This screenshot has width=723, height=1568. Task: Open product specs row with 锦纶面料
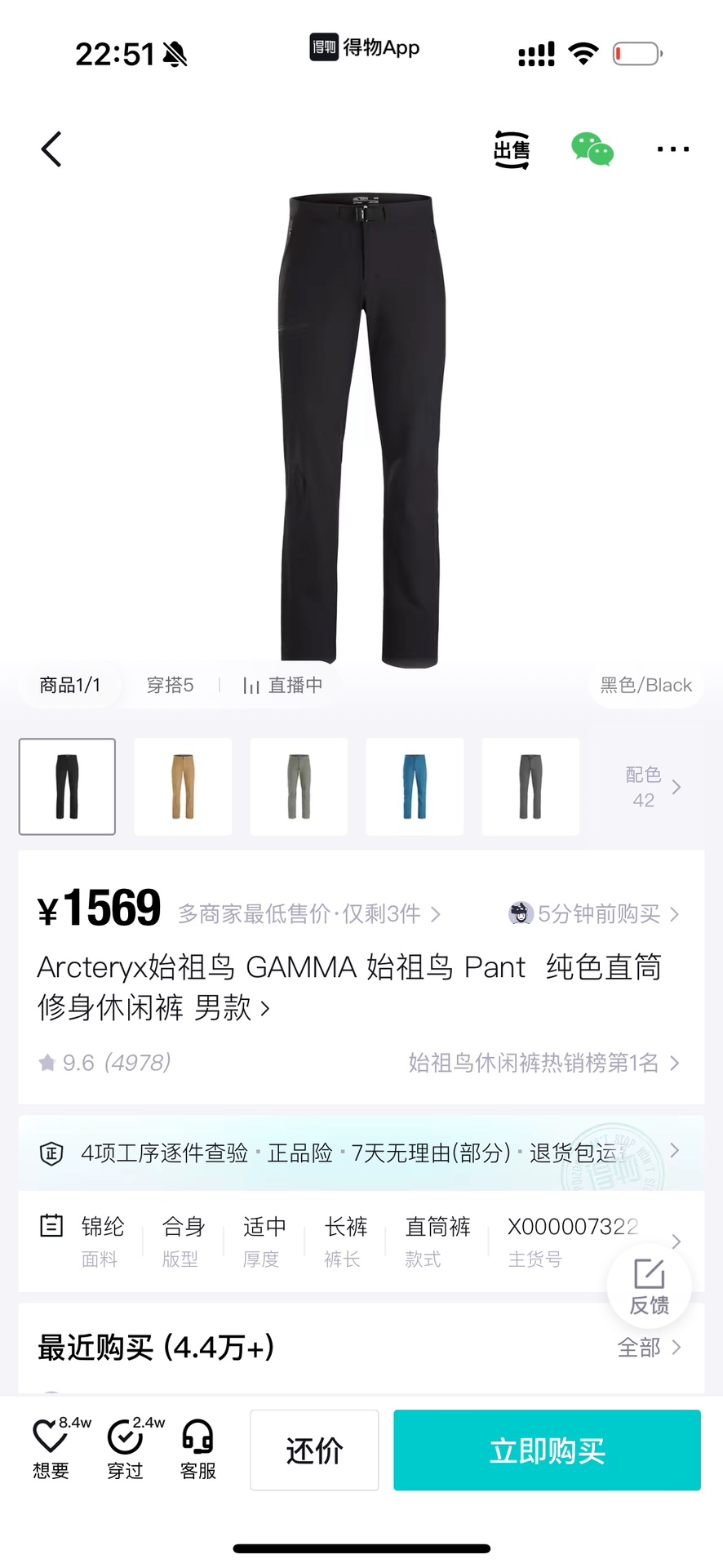[359, 1241]
